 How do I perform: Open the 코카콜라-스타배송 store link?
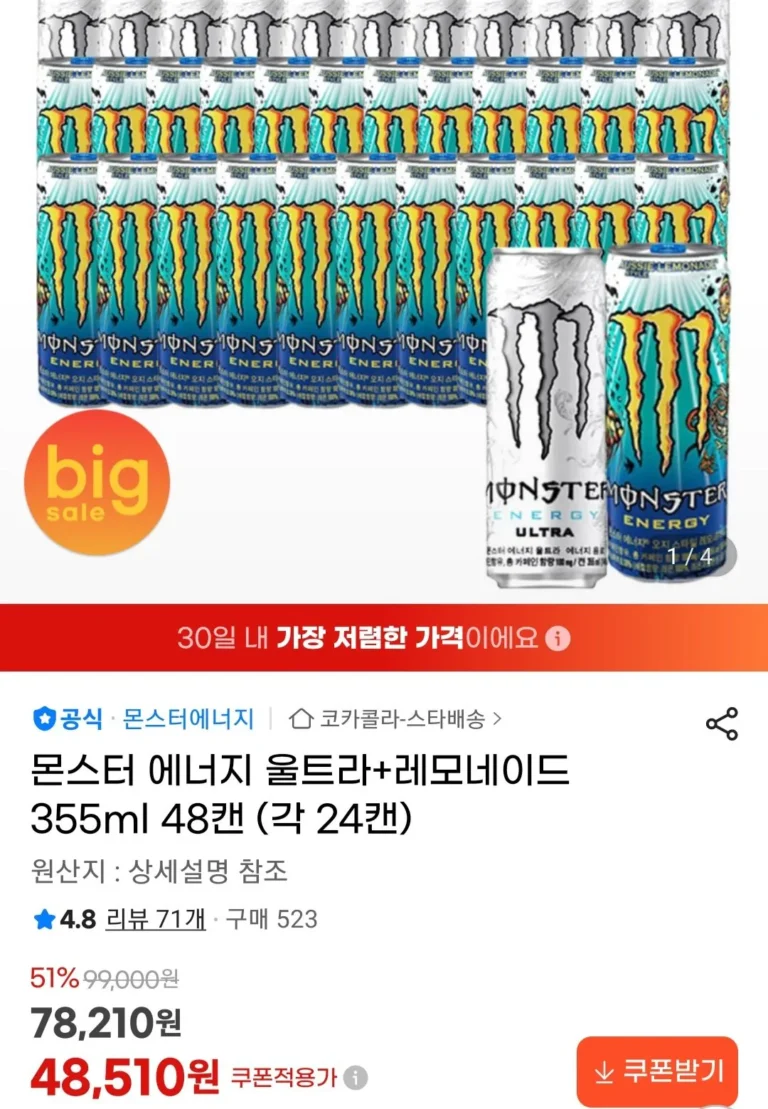pos(403,718)
